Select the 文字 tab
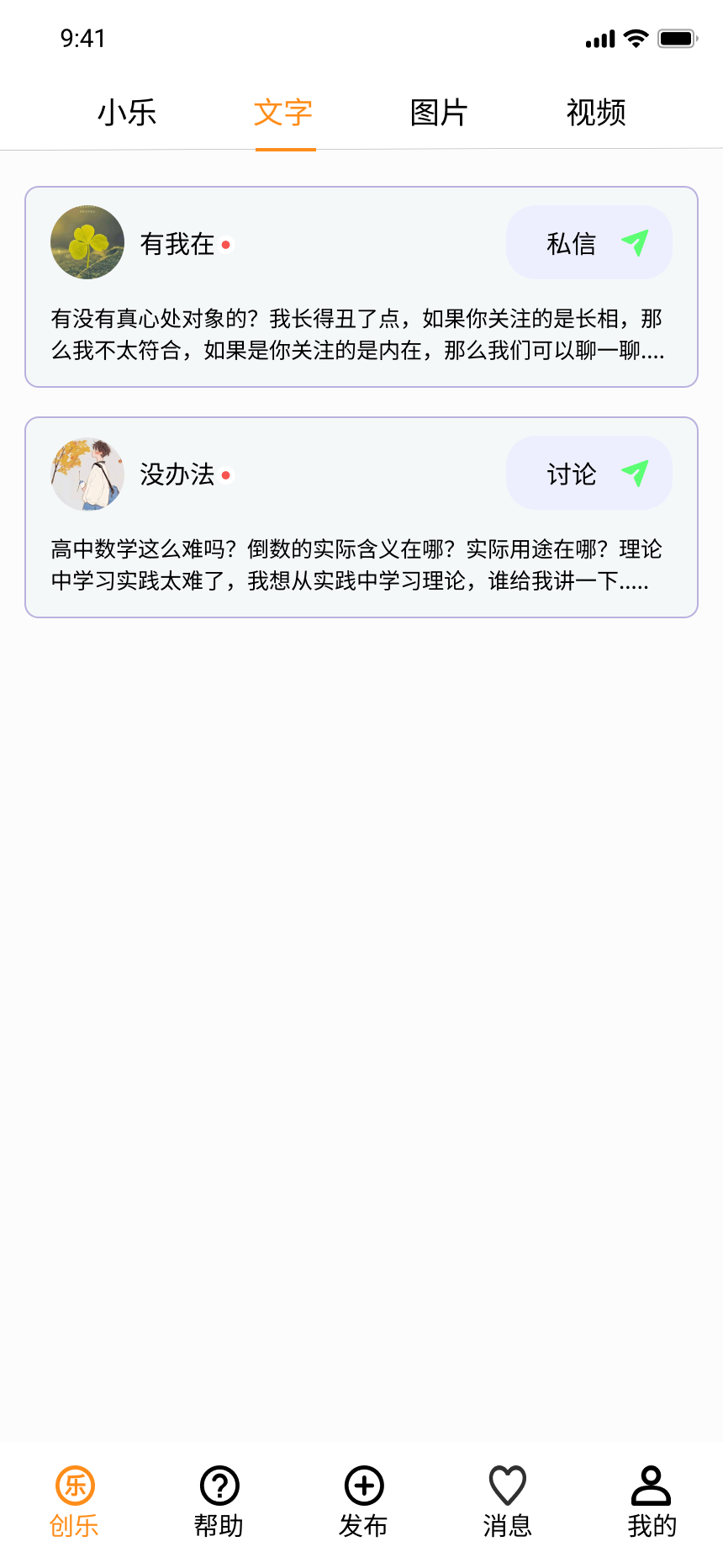This screenshot has height=1568, width=723. click(x=284, y=113)
